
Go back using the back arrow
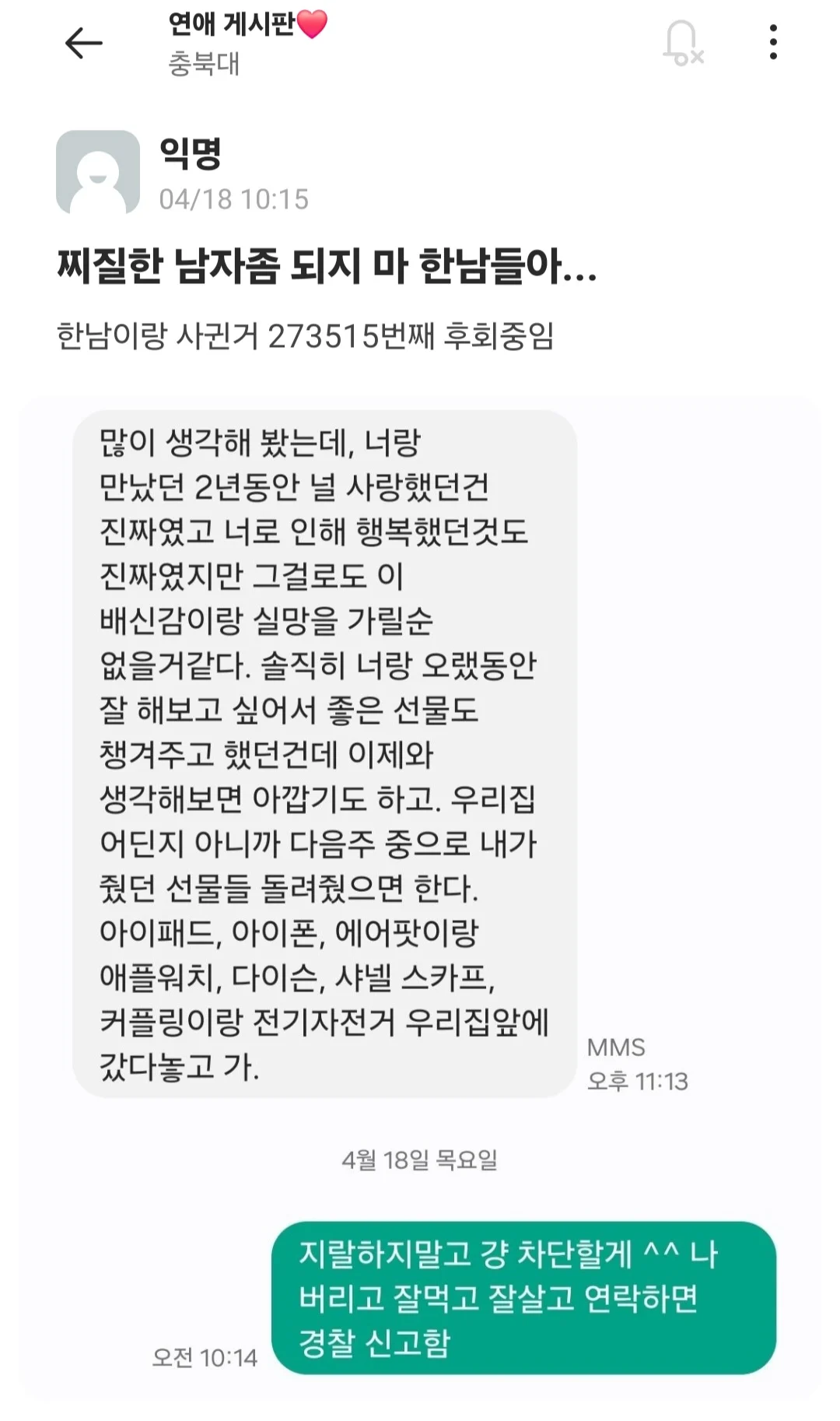tap(84, 43)
